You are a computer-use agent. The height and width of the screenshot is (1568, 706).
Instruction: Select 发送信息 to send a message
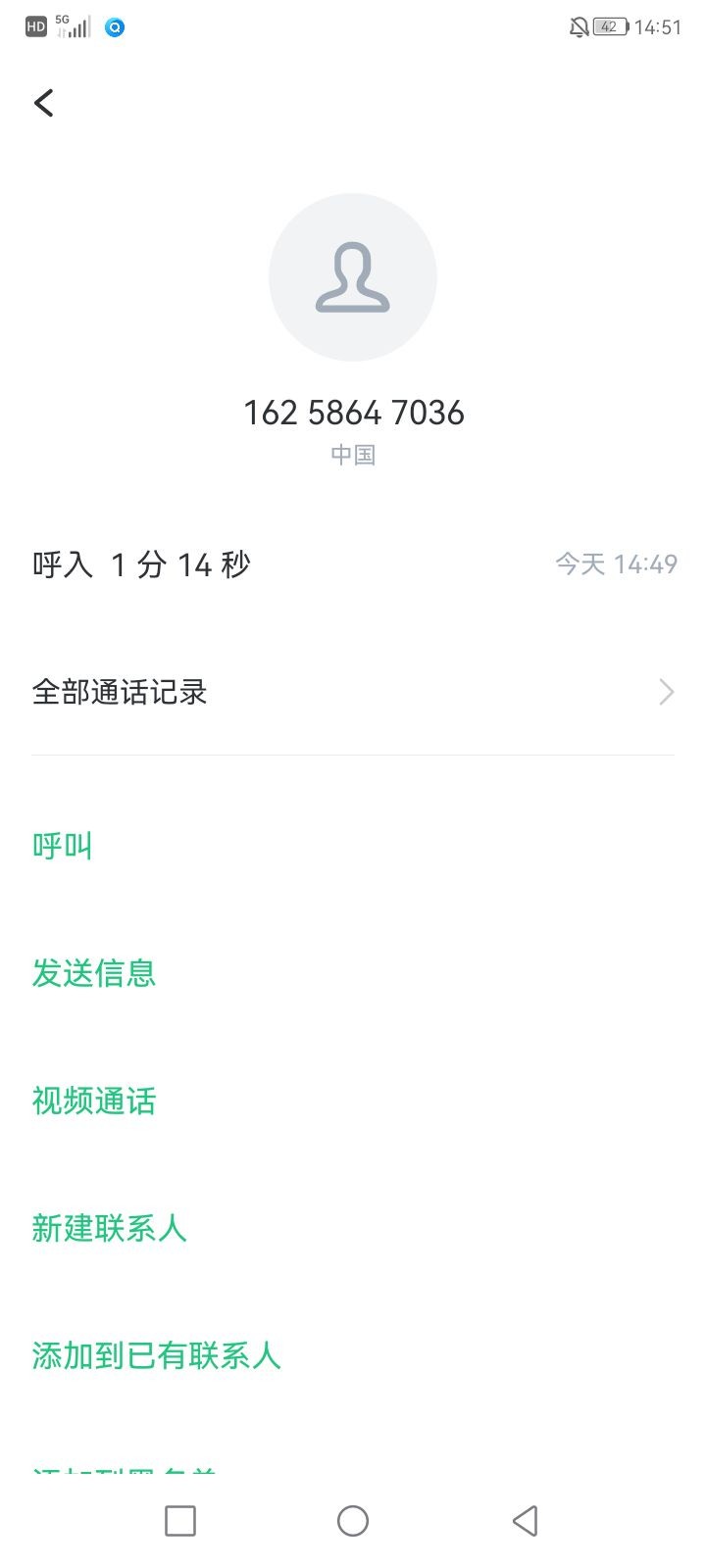94,973
